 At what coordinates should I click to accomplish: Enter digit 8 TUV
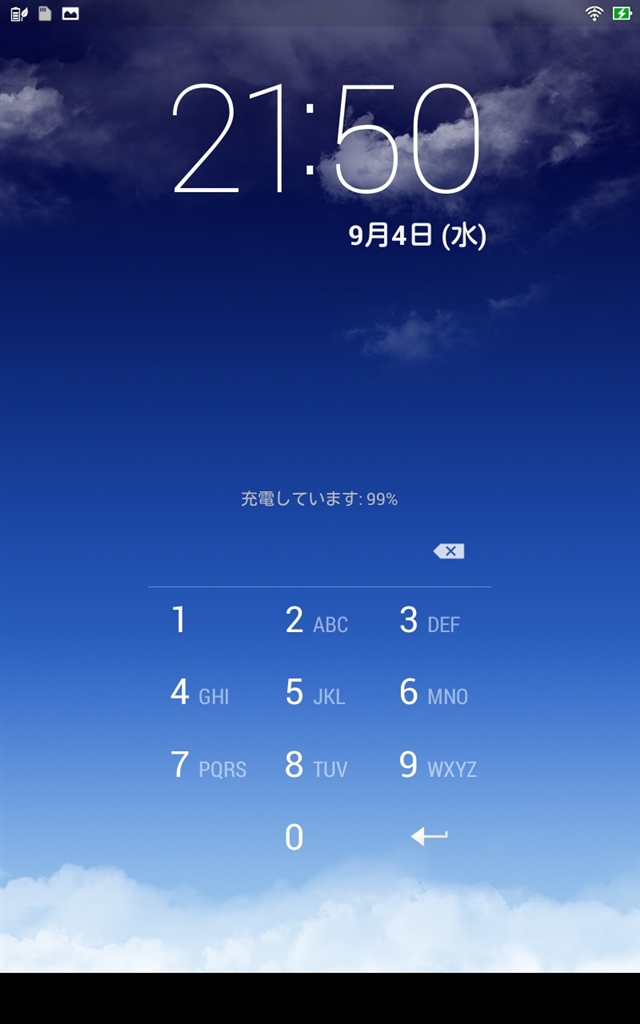point(316,766)
